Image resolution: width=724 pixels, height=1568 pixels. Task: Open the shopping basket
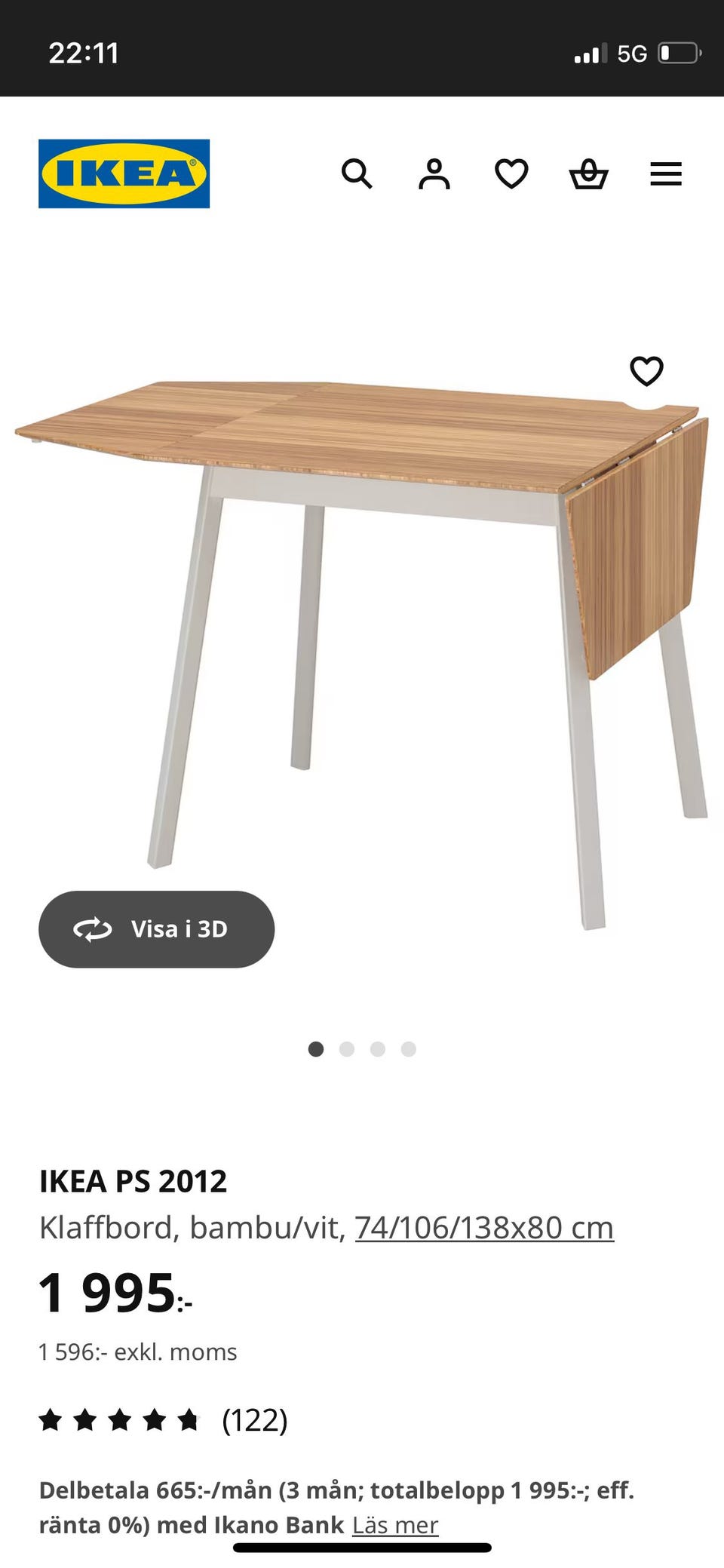pyautogui.click(x=588, y=174)
